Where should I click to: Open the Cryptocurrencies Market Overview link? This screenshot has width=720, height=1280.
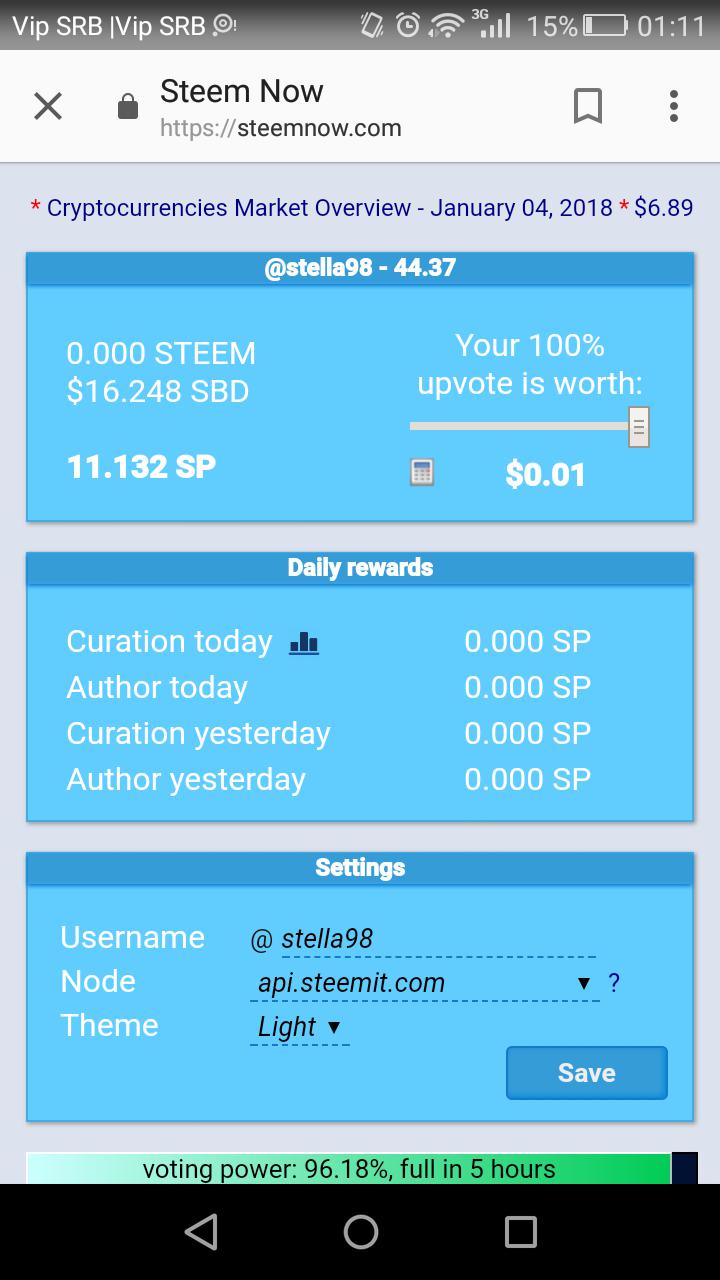329,208
